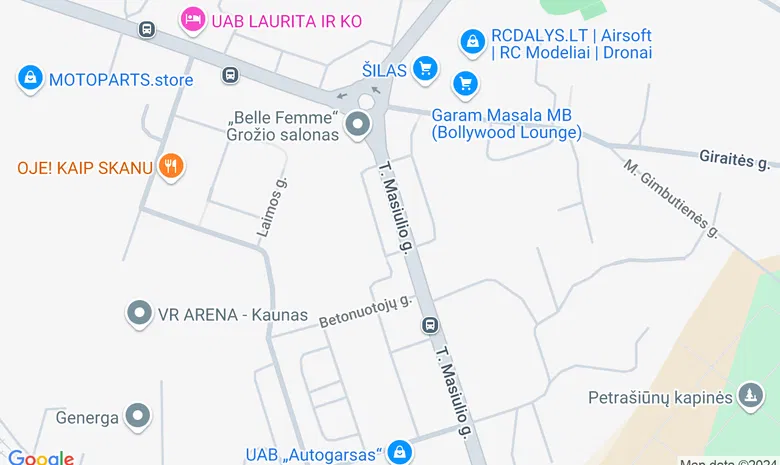This screenshot has height=465, width=780.
Task: Select the bus stop on T. Masiulio g.
Action: pyautogui.click(x=430, y=325)
